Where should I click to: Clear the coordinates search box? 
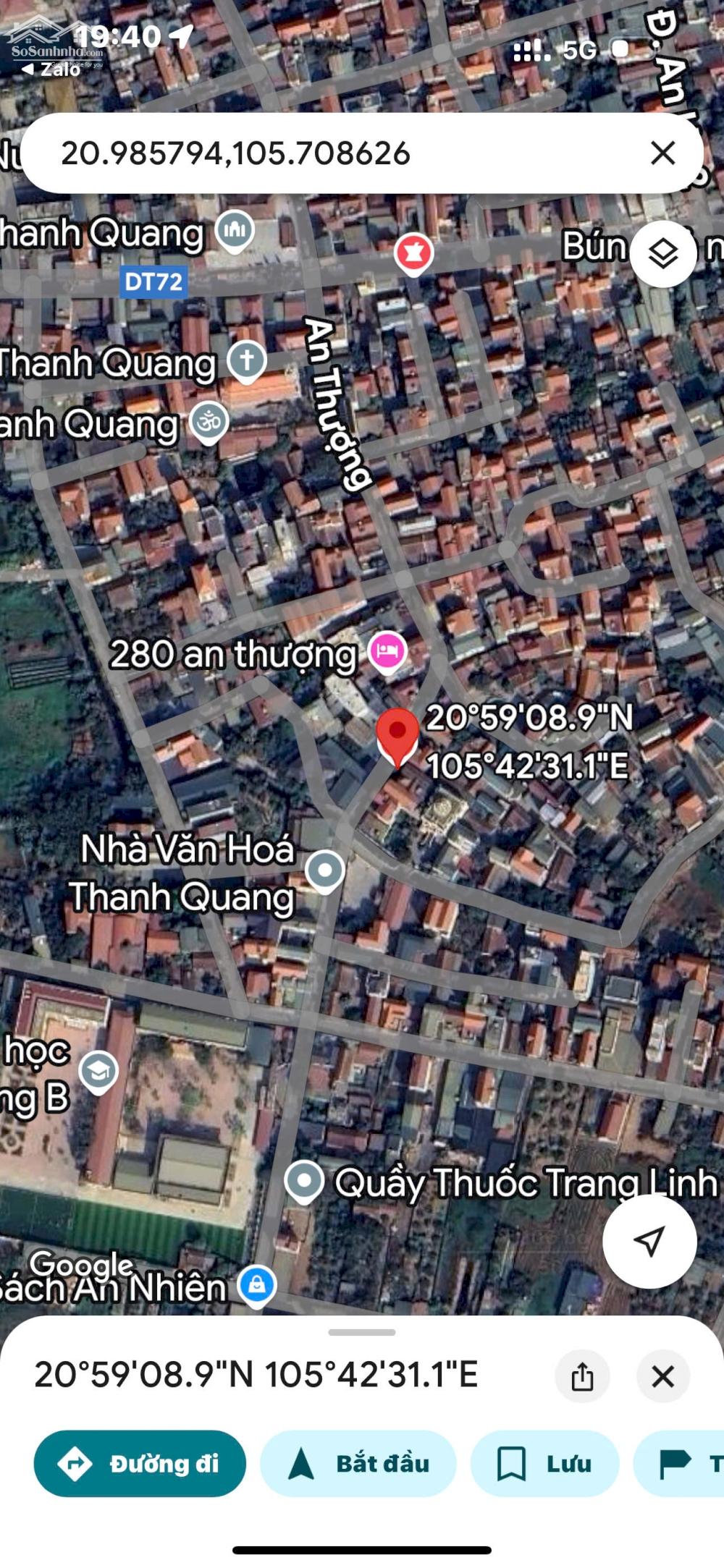(x=662, y=153)
